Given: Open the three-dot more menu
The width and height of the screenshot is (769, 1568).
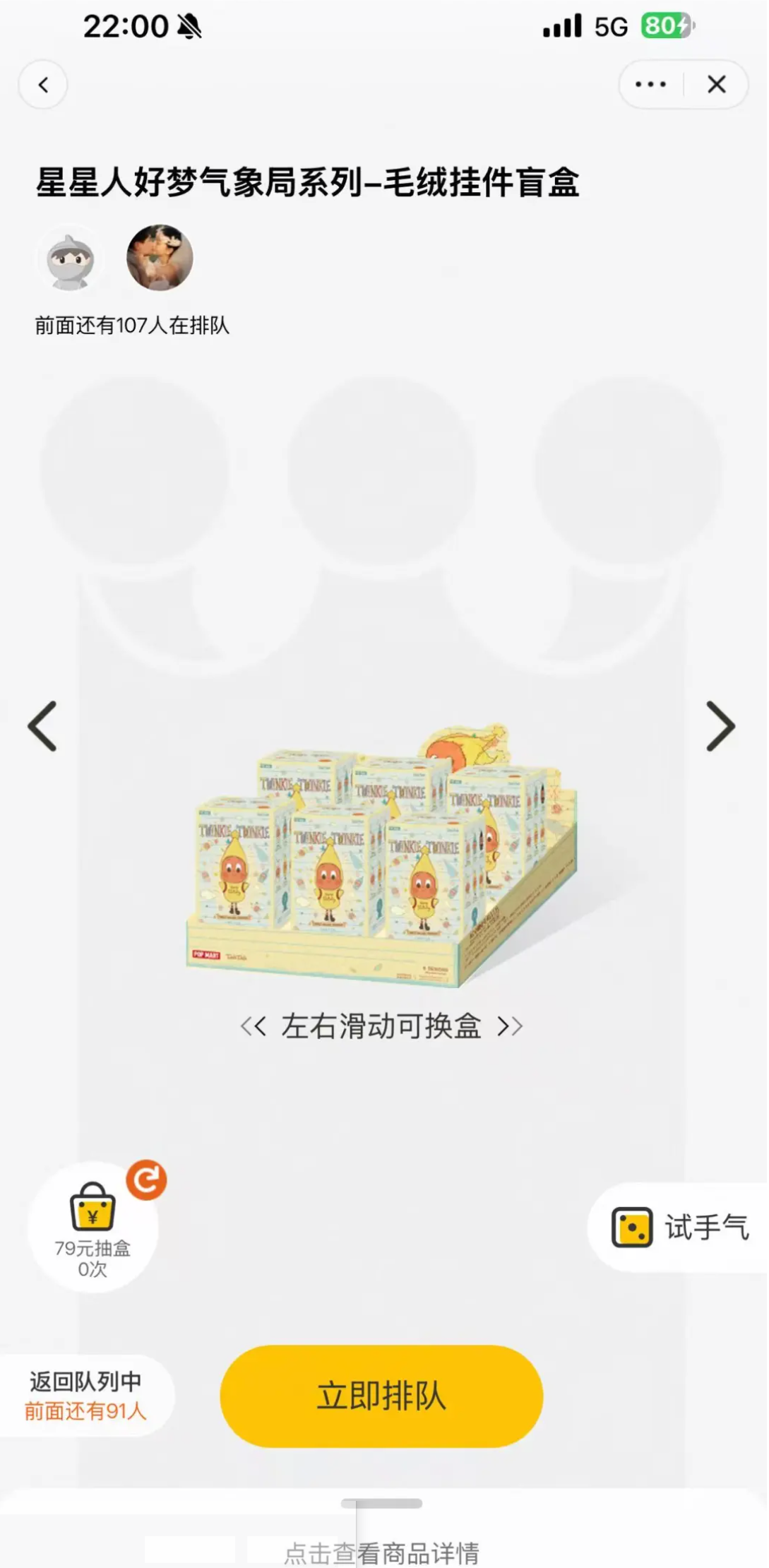Looking at the screenshot, I should (x=650, y=85).
